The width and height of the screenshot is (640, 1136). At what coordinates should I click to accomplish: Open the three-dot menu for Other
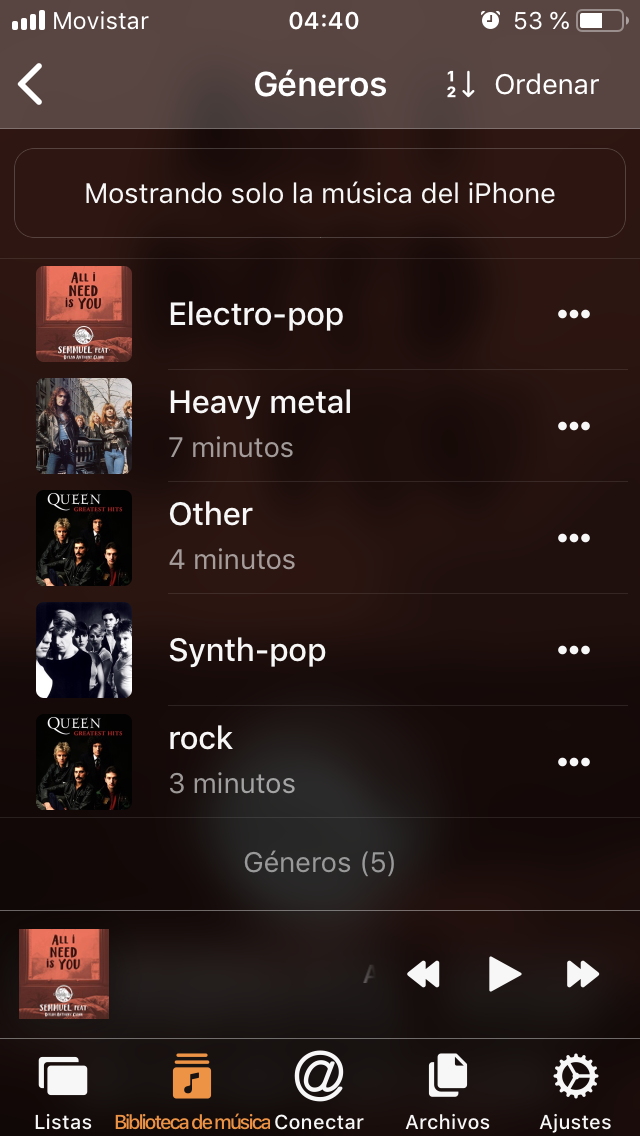click(x=573, y=538)
